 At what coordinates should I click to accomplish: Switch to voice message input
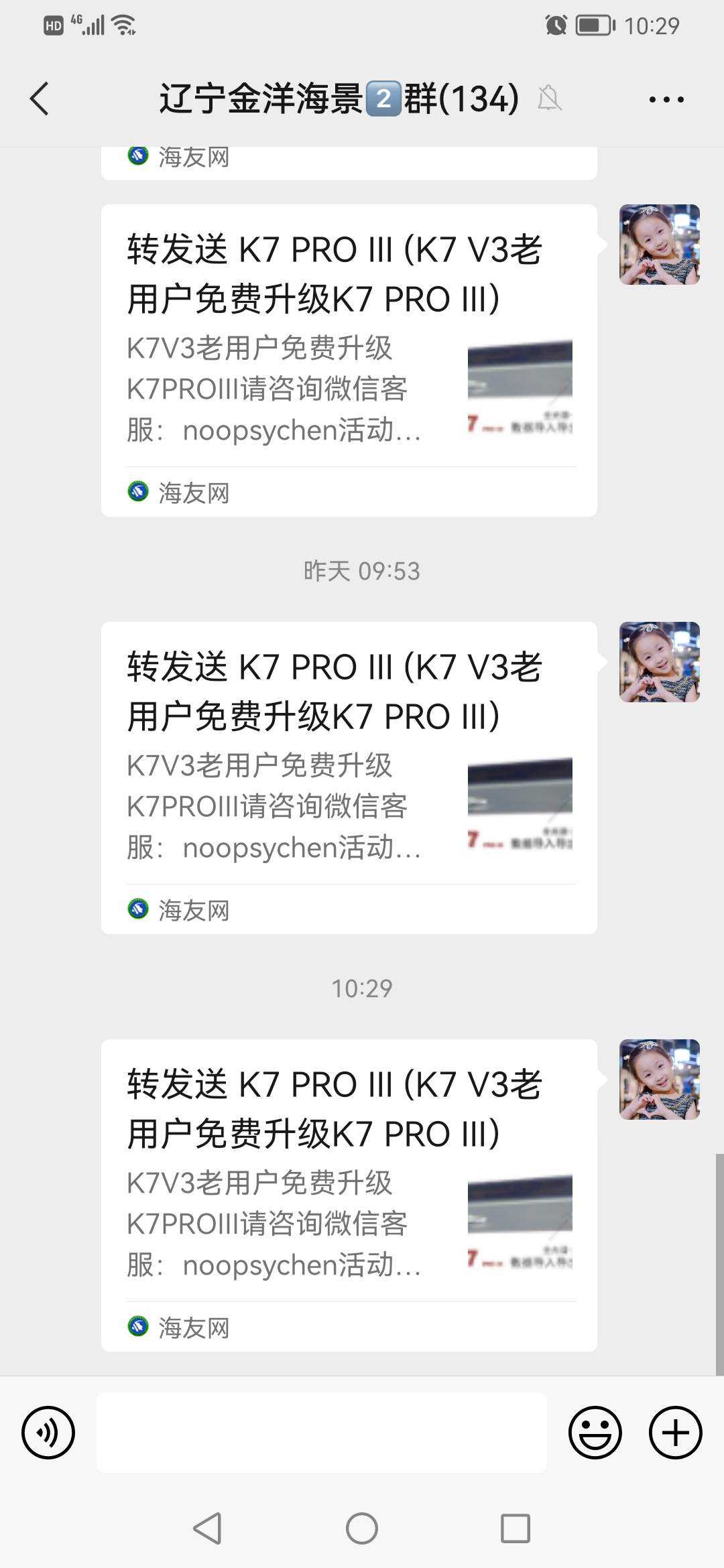(x=48, y=1433)
